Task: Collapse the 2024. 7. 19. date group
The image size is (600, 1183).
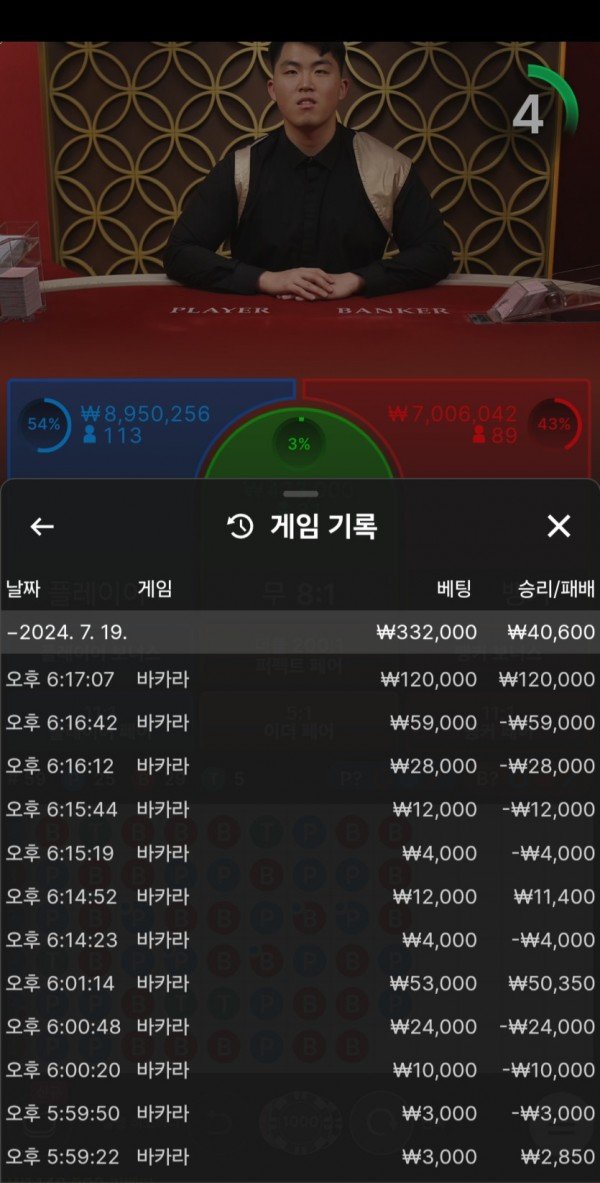Action: [300, 632]
